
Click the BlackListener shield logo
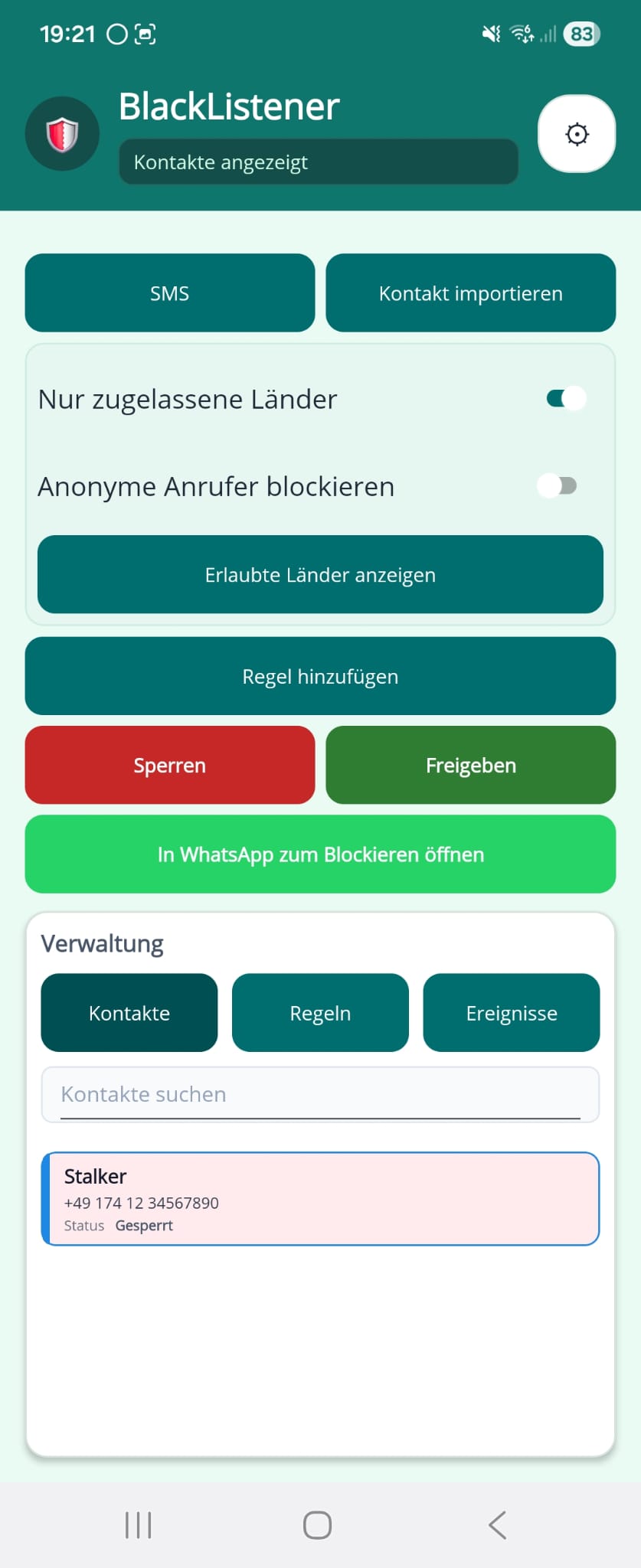(x=62, y=132)
